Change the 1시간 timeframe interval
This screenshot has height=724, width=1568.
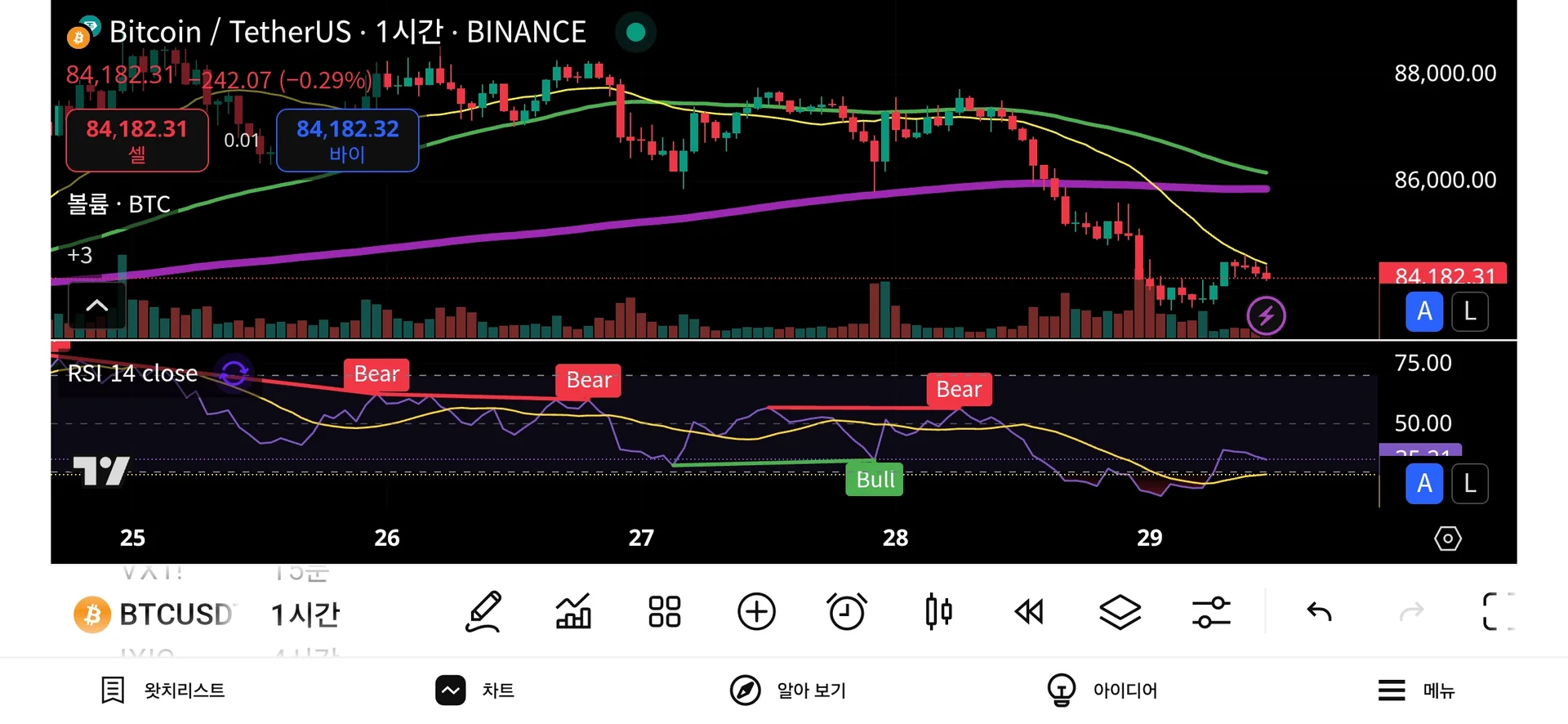(x=305, y=614)
